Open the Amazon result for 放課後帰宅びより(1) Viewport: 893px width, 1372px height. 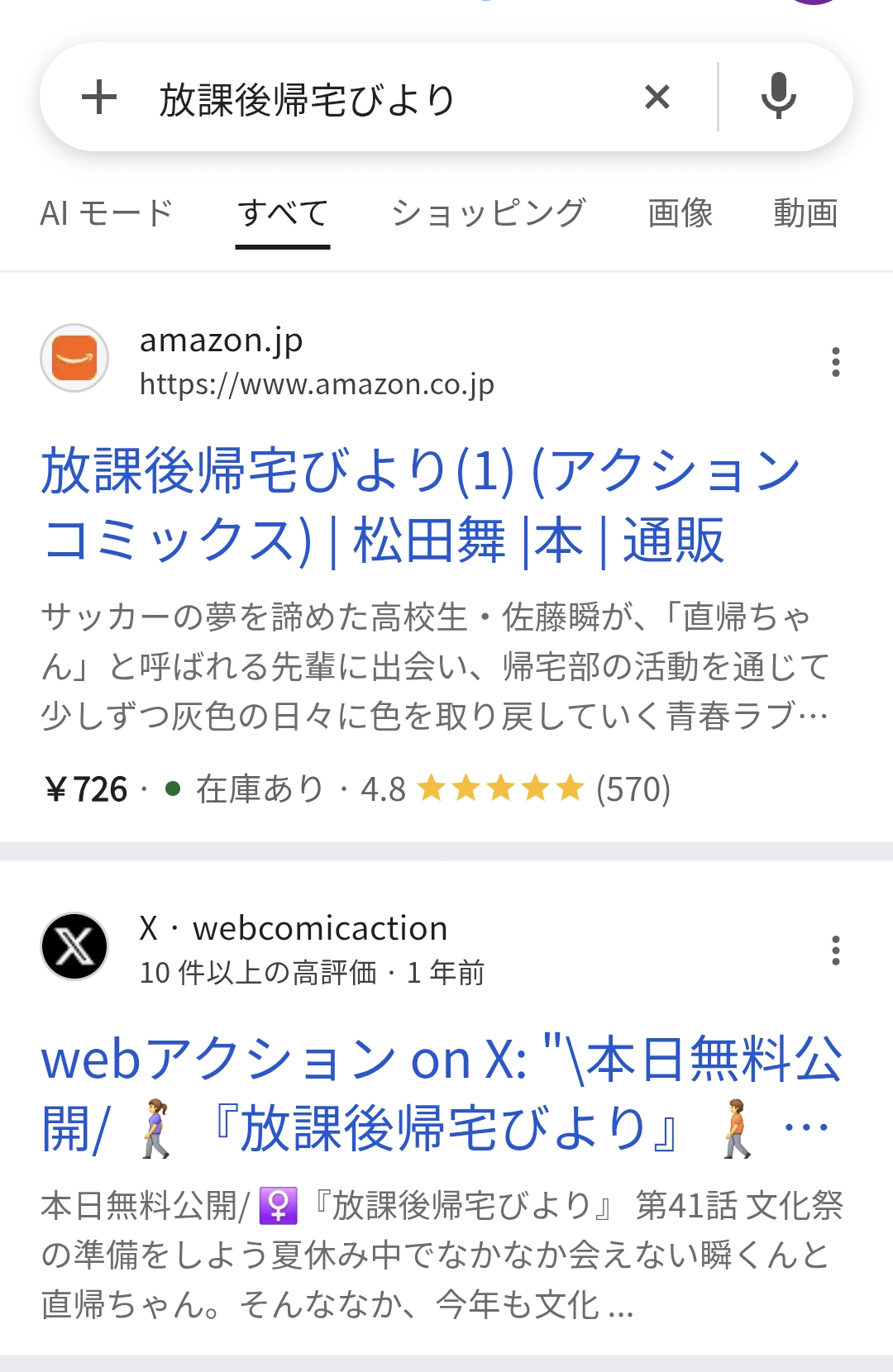point(421,506)
